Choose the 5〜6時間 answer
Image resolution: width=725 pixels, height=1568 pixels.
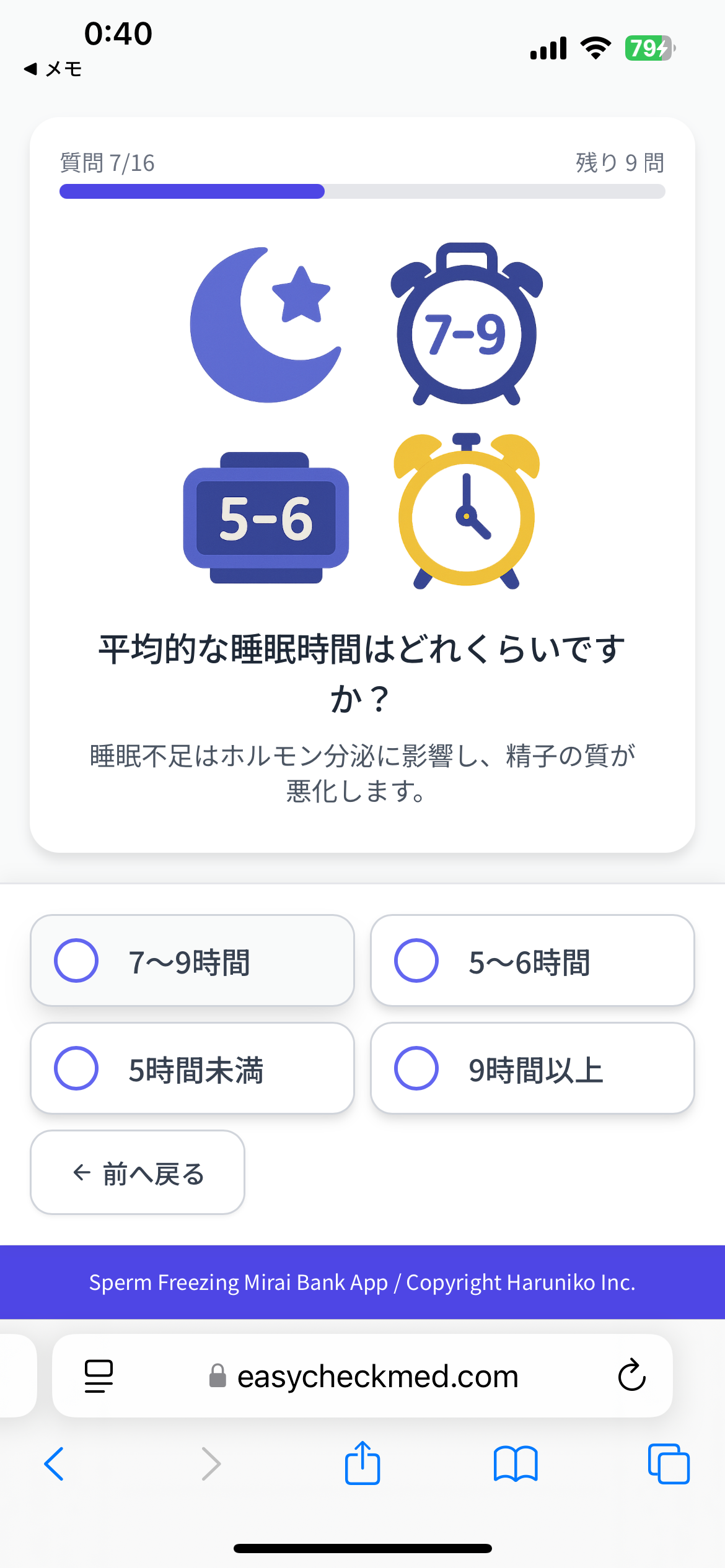(532, 960)
